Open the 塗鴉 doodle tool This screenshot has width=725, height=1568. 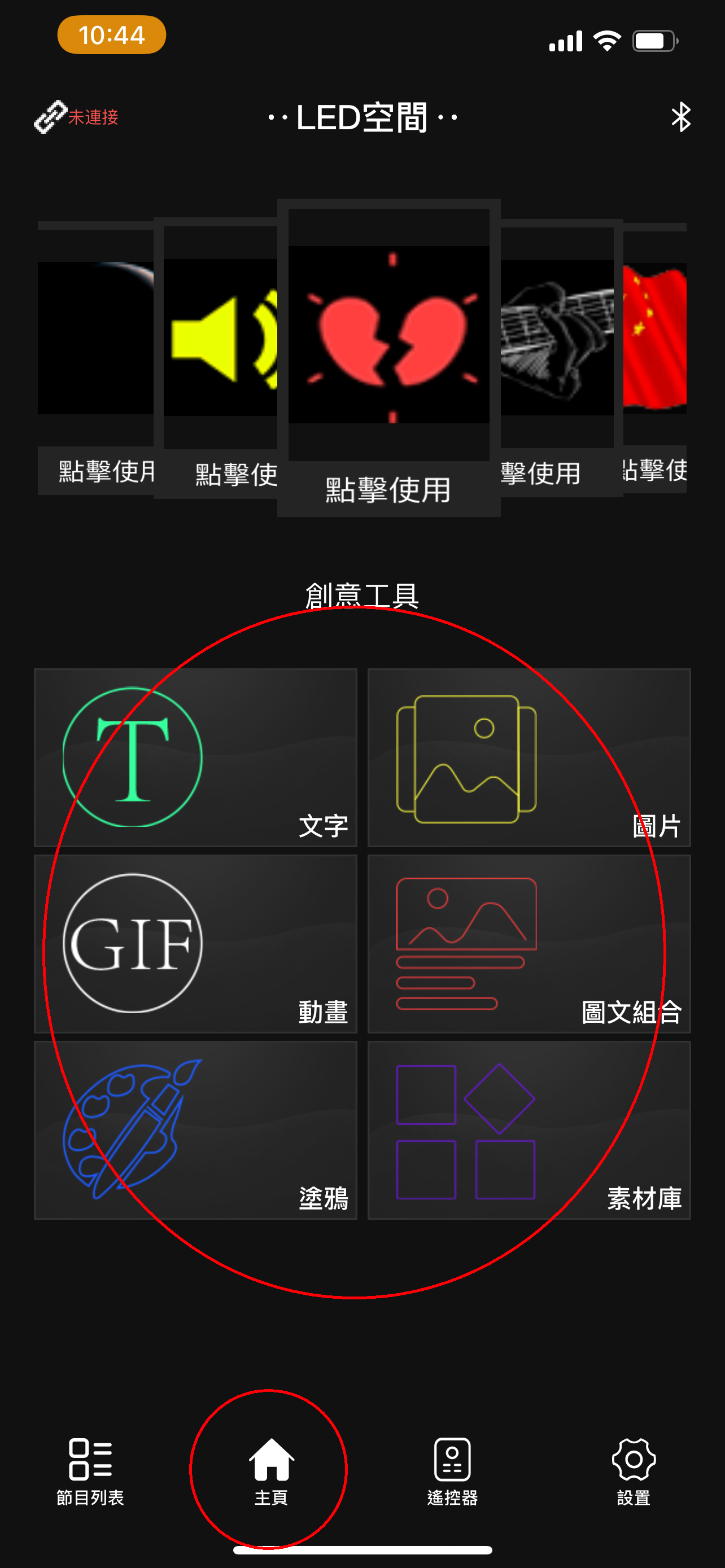(x=195, y=1130)
